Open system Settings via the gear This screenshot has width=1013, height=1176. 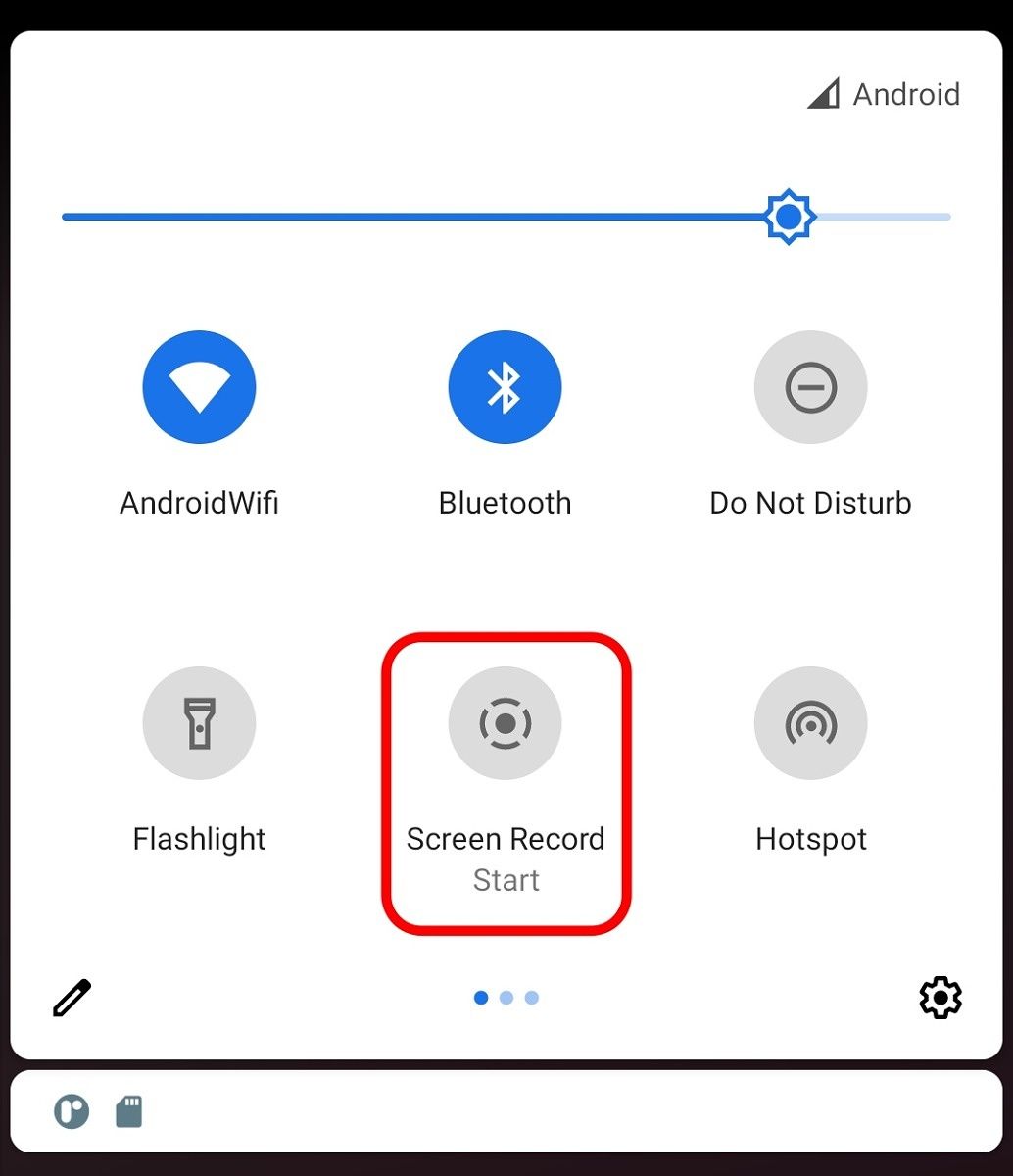(940, 997)
